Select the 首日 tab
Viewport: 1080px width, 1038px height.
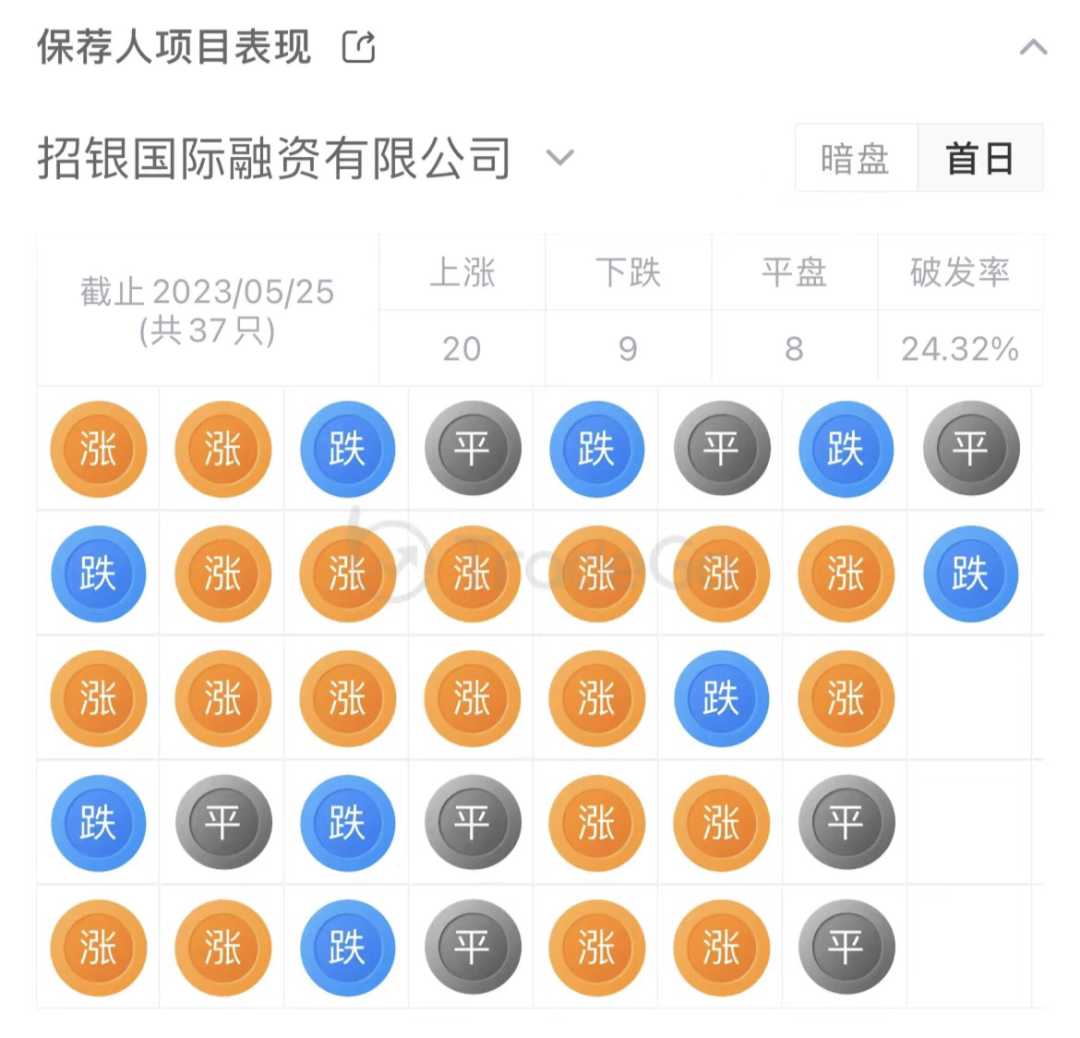980,158
